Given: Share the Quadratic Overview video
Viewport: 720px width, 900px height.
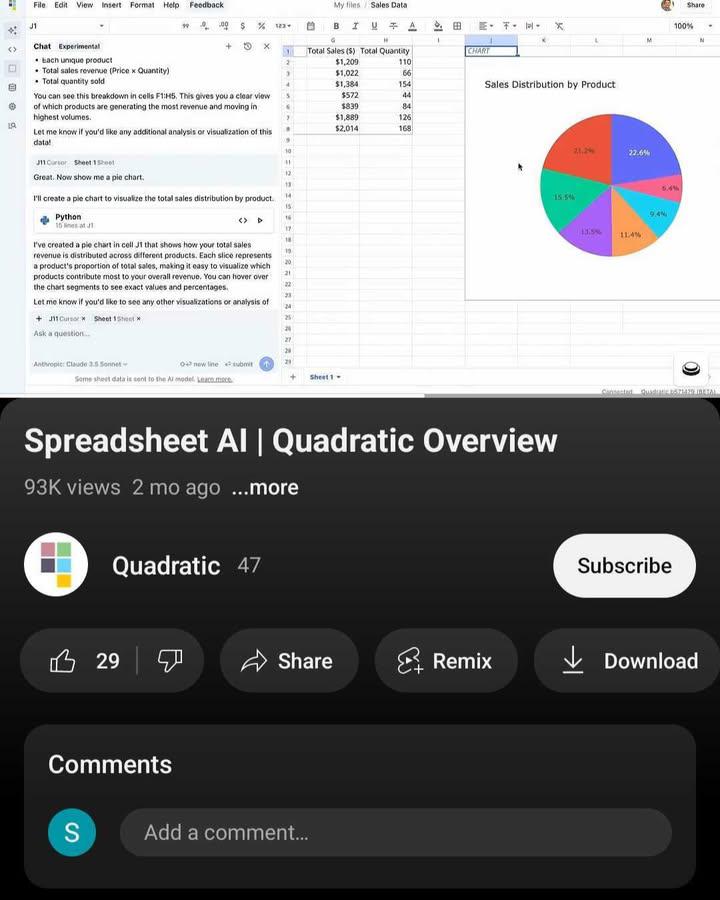Looking at the screenshot, I should 288,661.
